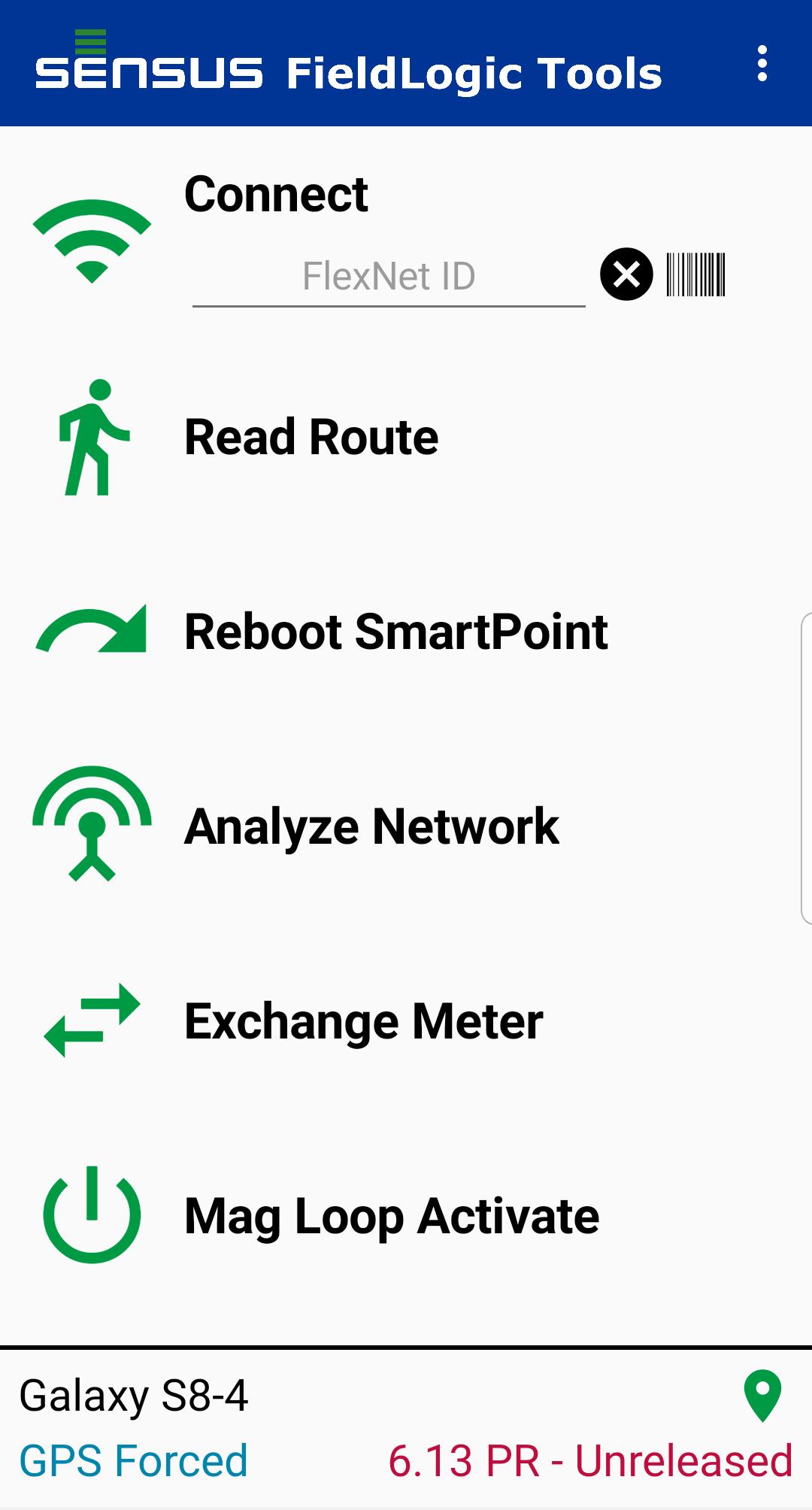Viewport: 812px width, 1510px height.
Task: Click the Mag Loop Activate power icon
Action: [x=92, y=1214]
